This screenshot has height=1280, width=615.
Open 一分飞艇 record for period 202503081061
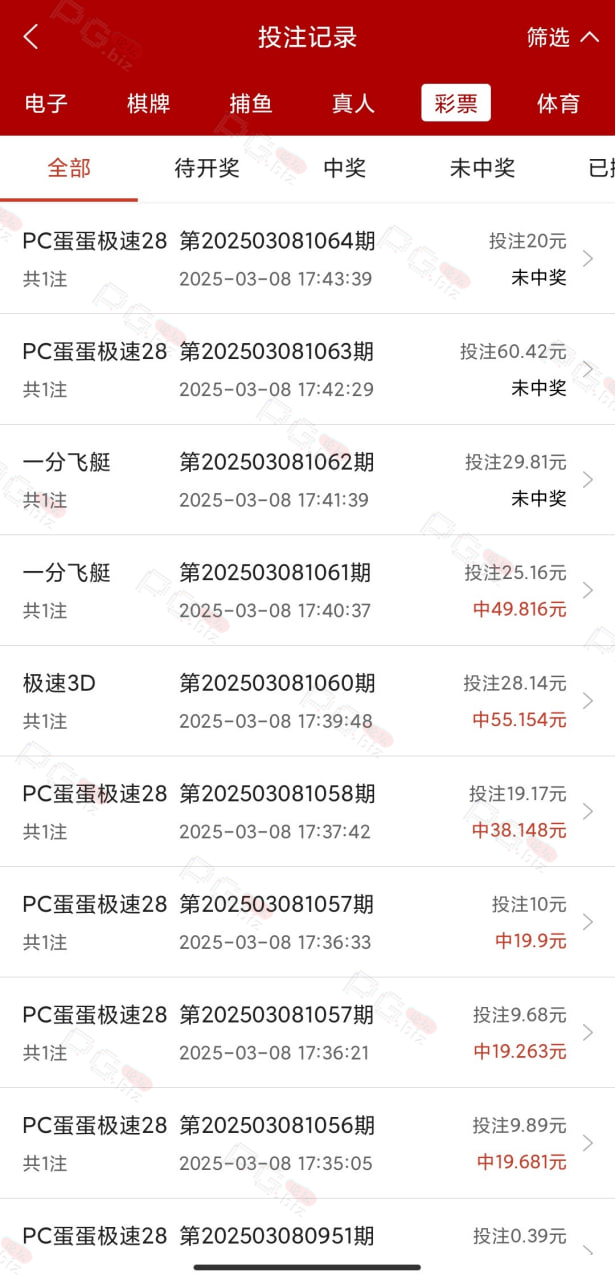pyautogui.click(x=307, y=590)
